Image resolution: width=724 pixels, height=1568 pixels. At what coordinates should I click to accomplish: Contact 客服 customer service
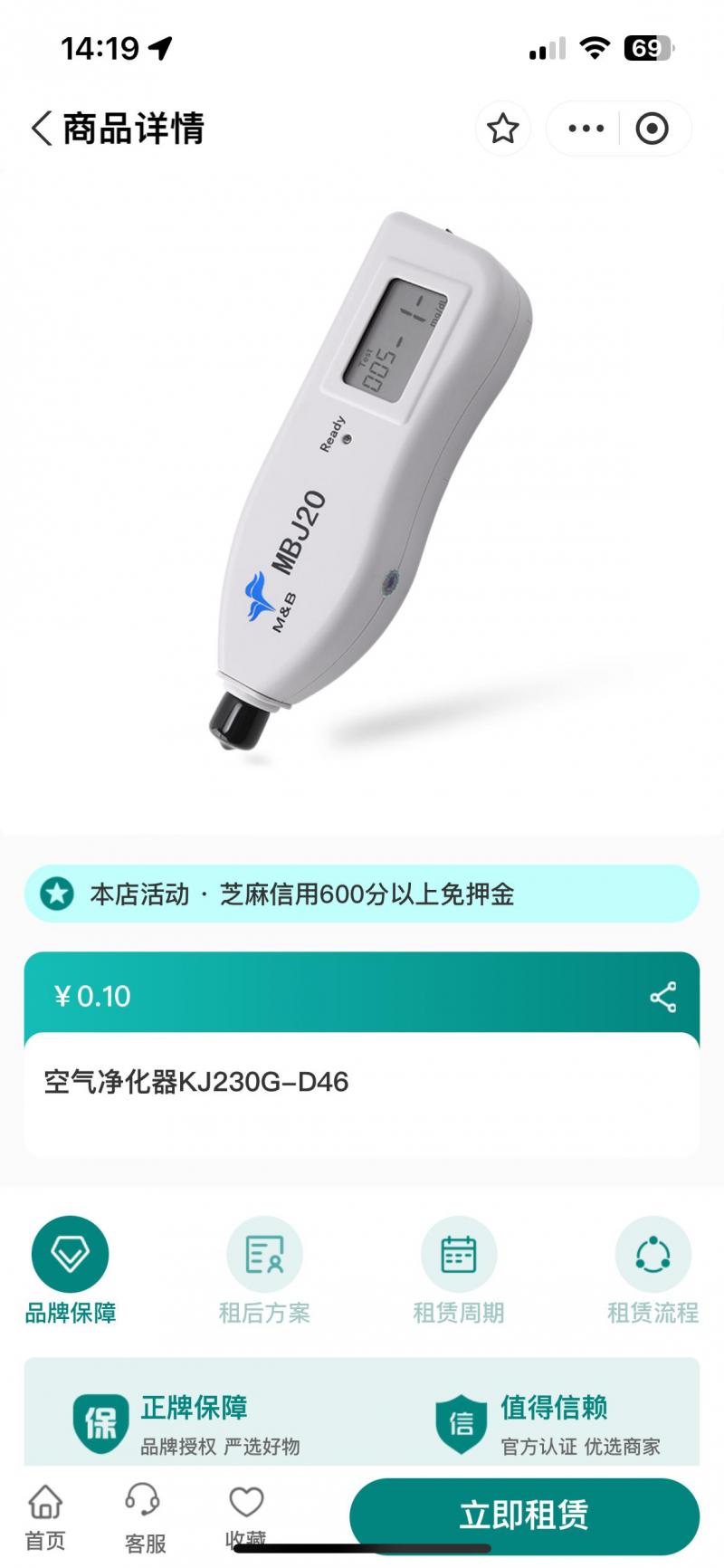145,1515
